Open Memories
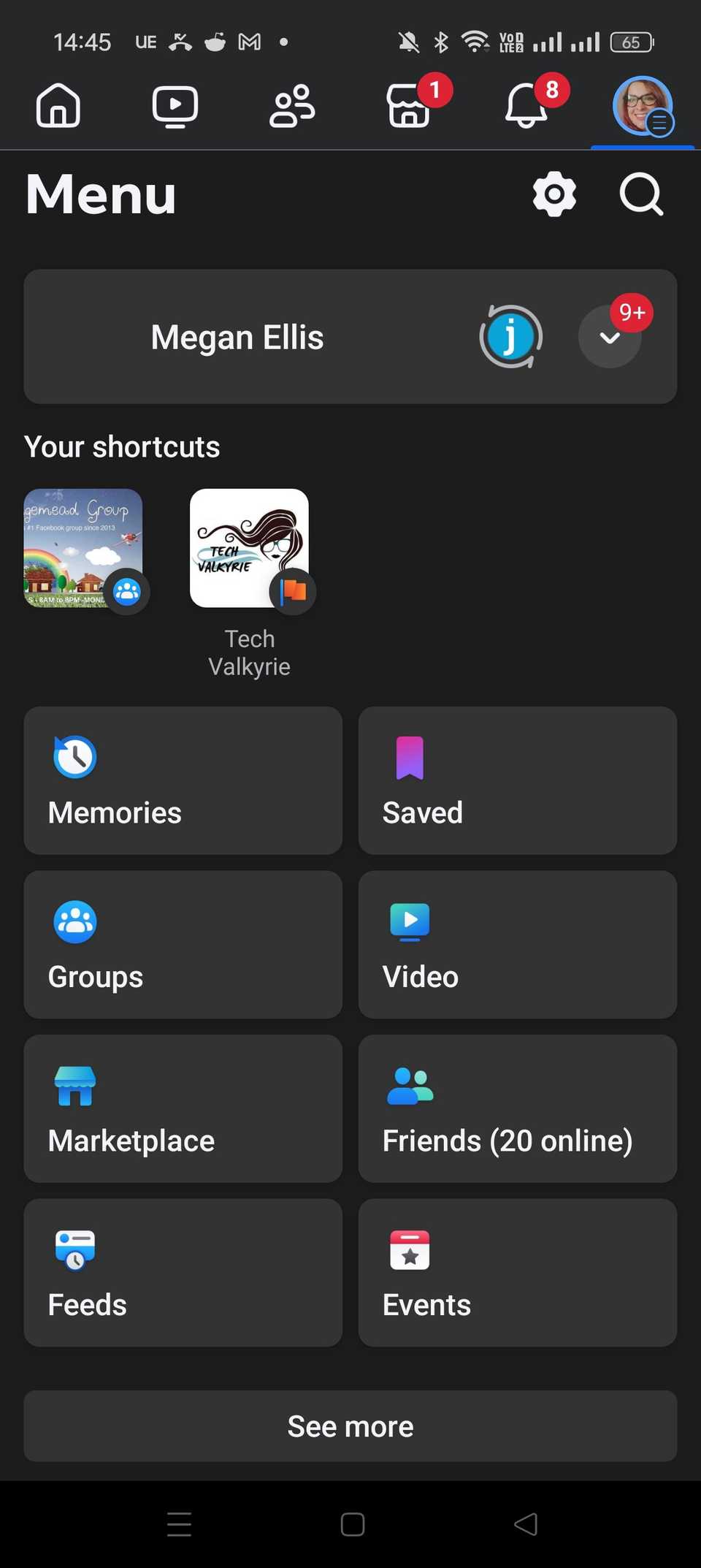Screen dimensions: 701x1568 point(183,780)
